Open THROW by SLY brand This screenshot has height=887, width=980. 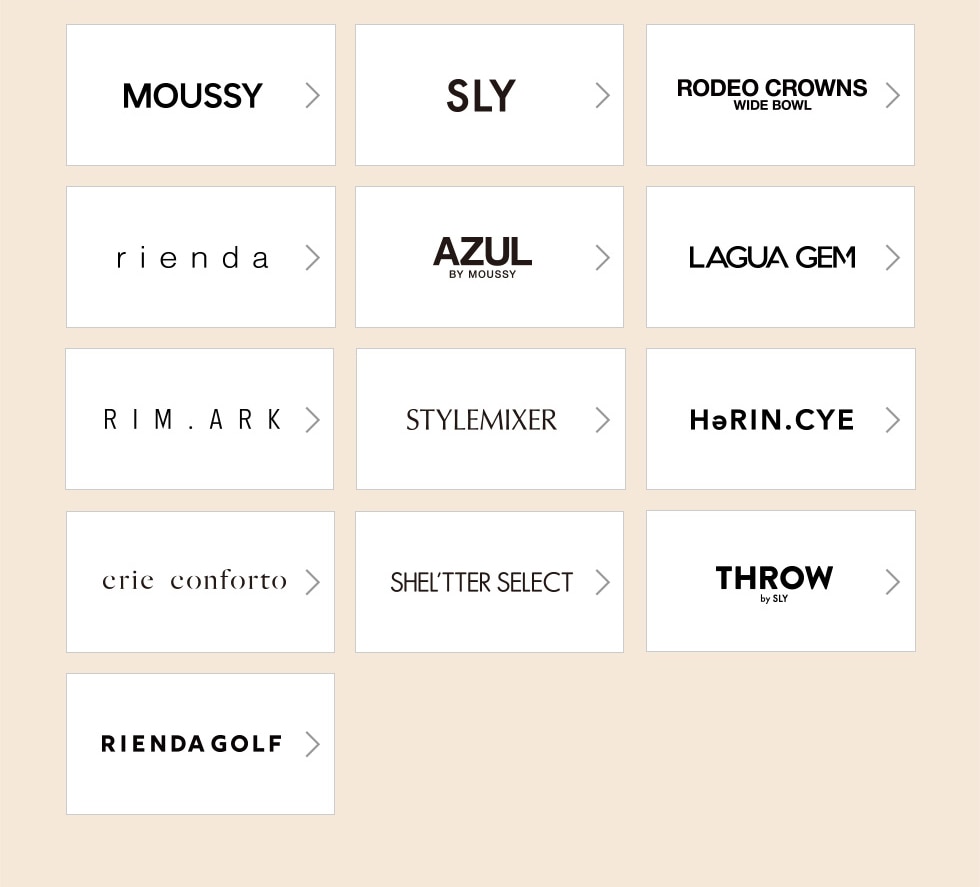[780, 581]
